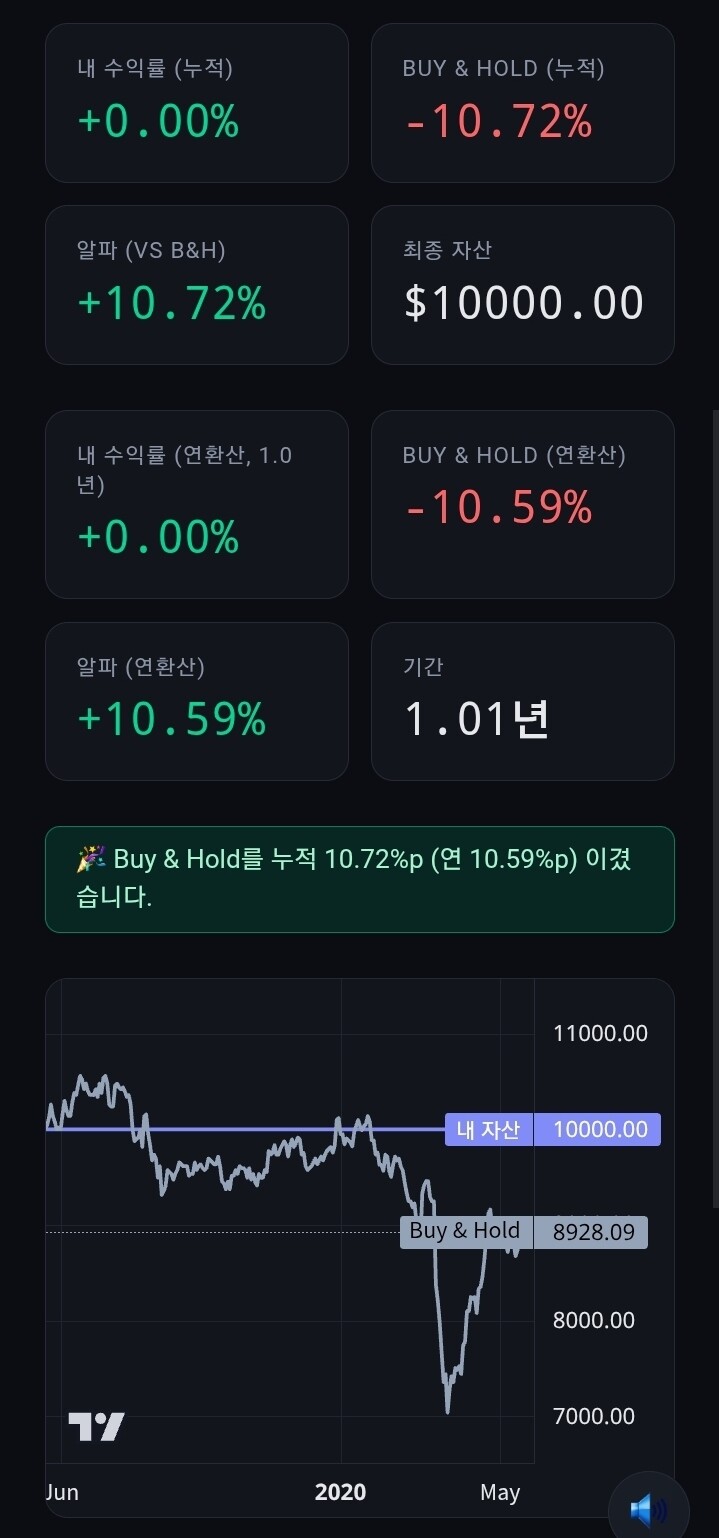Image resolution: width=719 pixels, height=1538 pixels.
Task: Toggle the sound speaker button
Action: (x=648, y=1508)
